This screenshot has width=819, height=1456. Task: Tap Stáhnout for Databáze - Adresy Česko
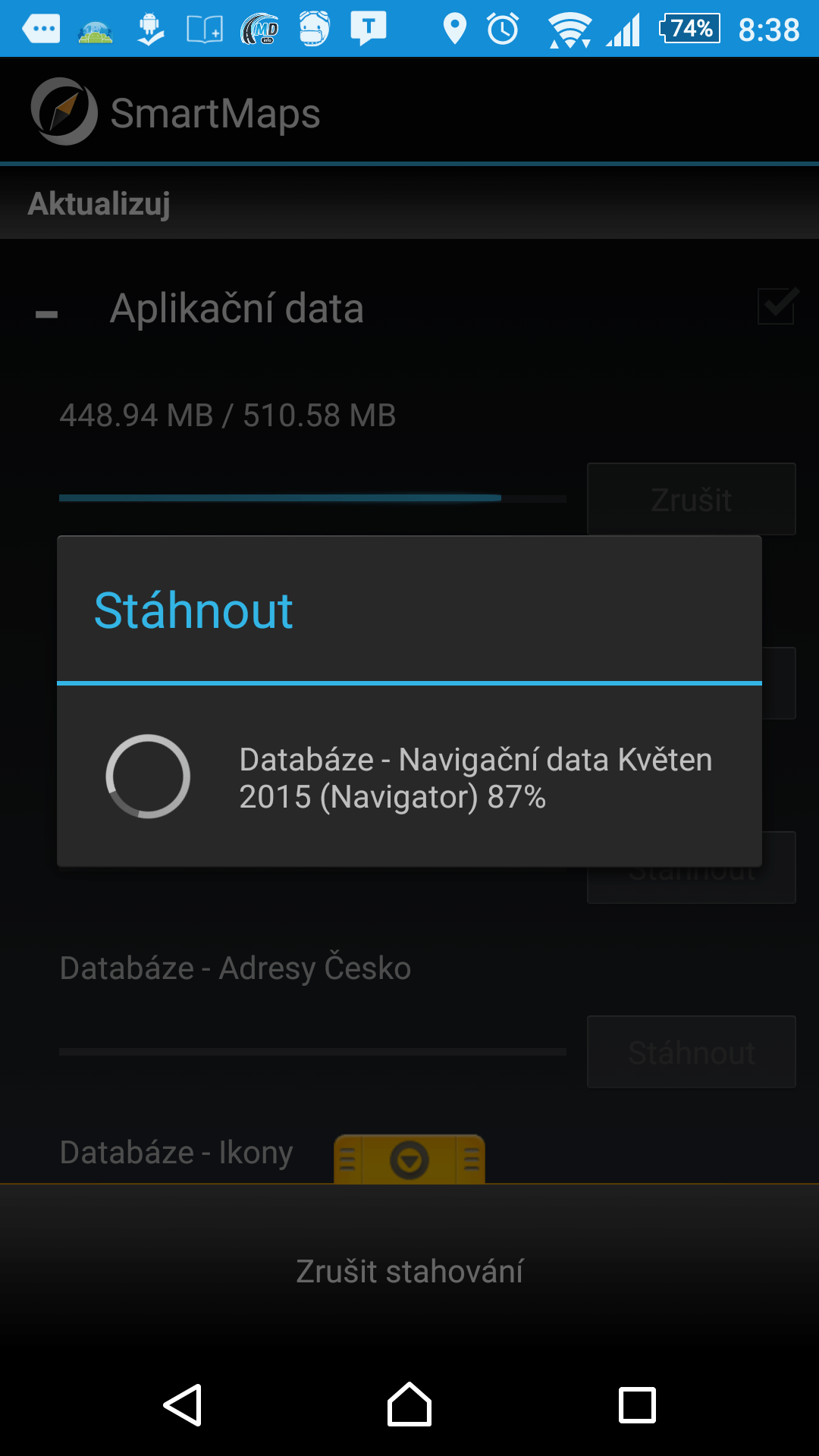coord(692,1053)
